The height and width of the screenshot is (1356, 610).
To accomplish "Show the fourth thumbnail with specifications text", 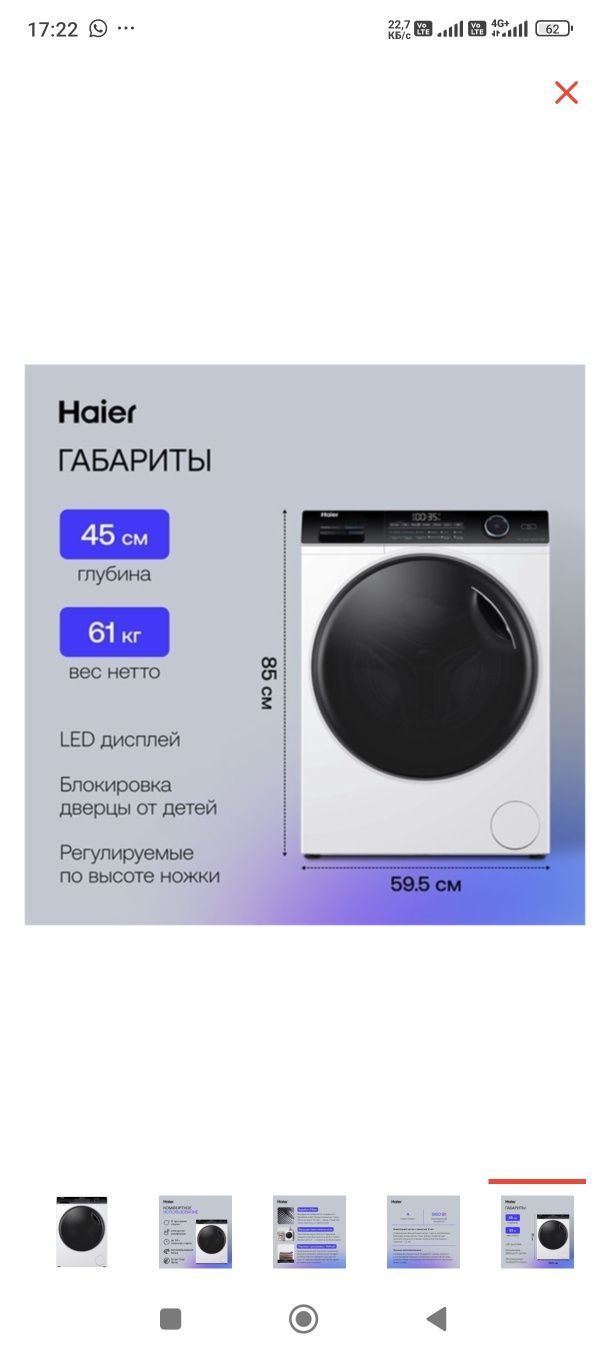I will coord(423,1231).
